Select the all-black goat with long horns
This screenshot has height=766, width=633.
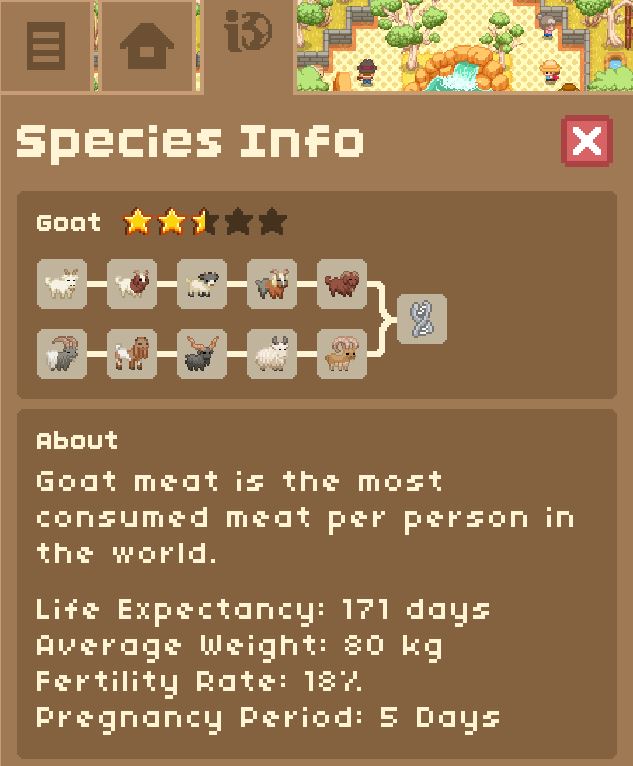click(202, 354)
